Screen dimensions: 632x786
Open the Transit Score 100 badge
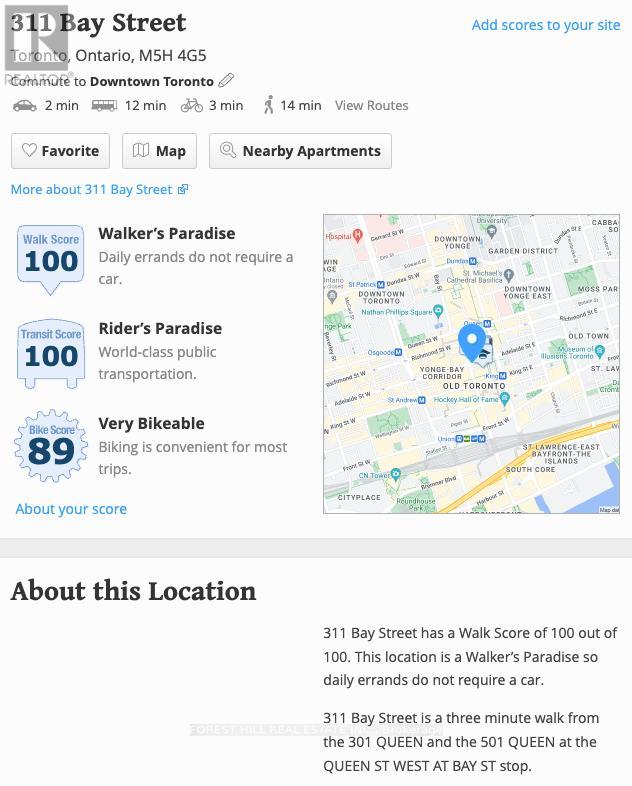point(51,353)
